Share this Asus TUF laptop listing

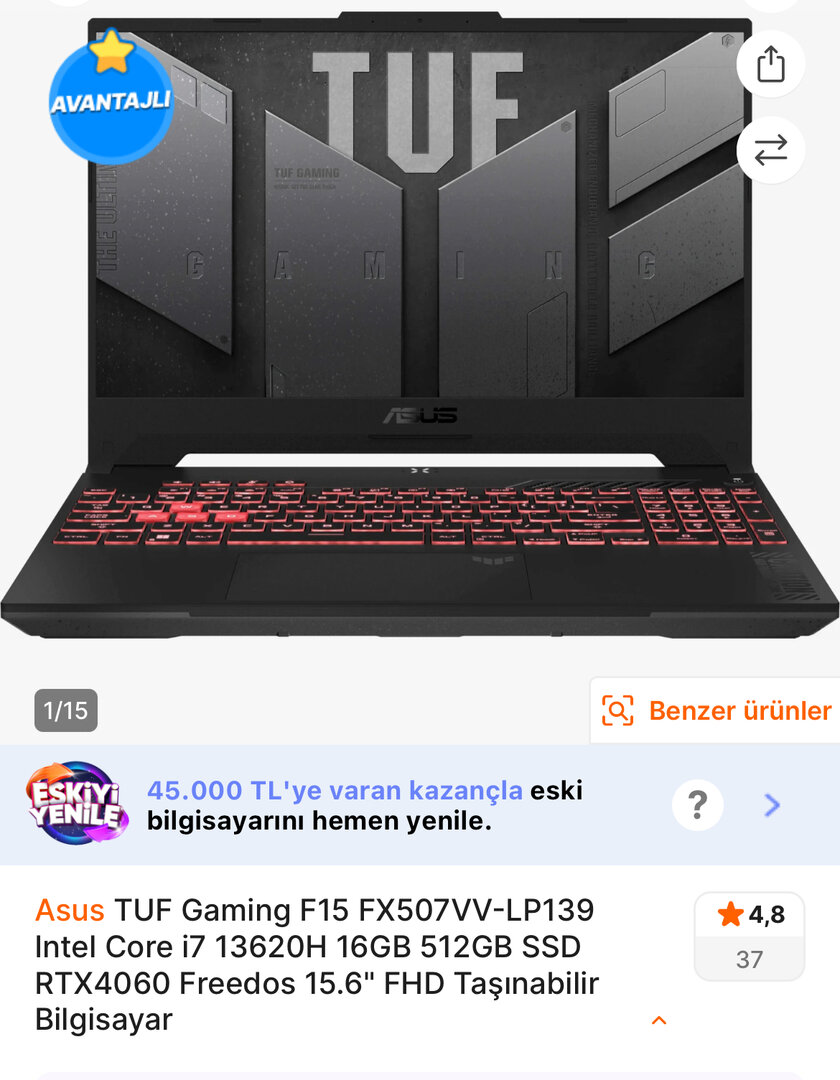[770, 65]
